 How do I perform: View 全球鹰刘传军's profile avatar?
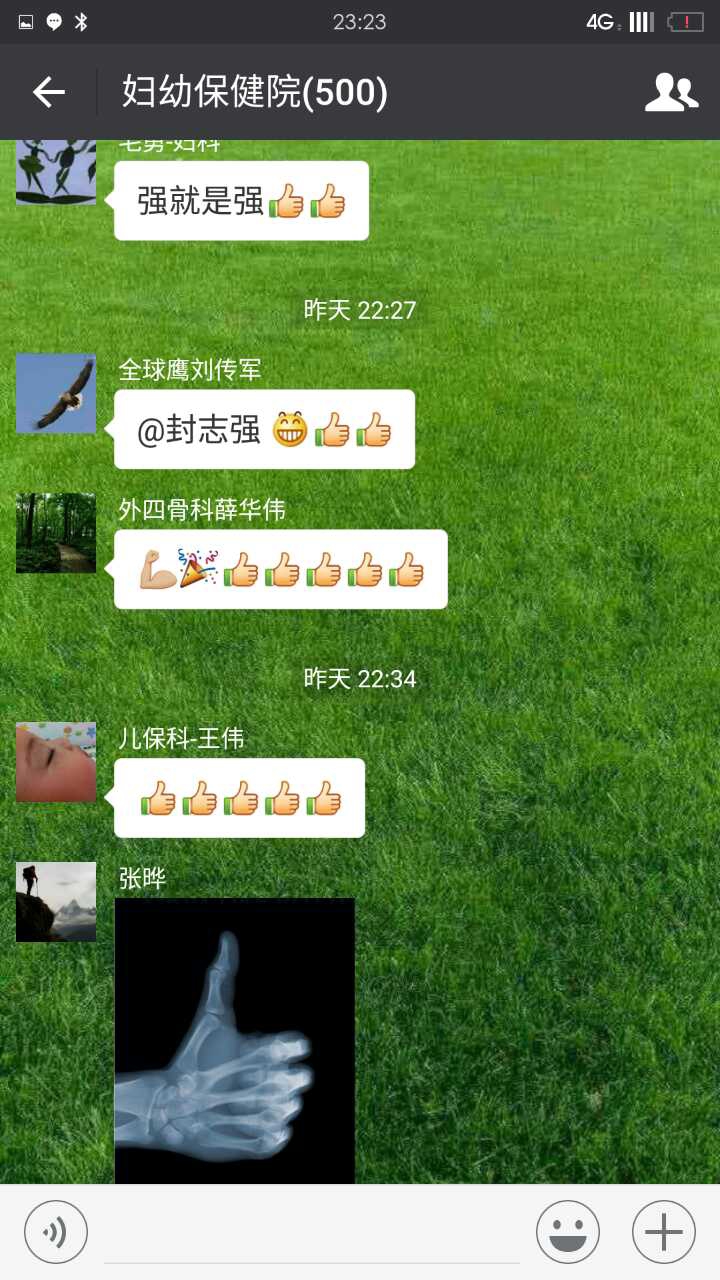pos(56,393)
